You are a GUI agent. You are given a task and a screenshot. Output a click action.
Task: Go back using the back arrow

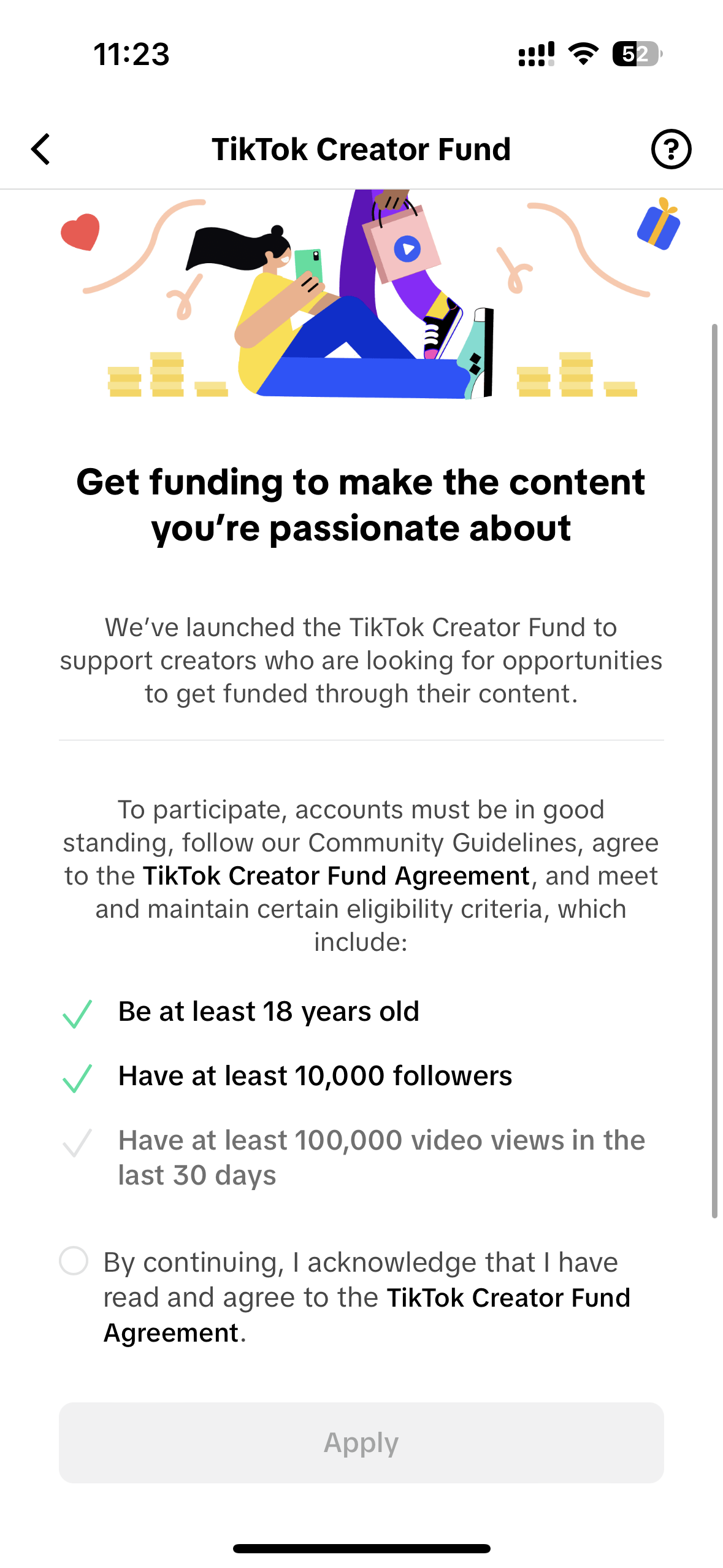[x=40, y=149]
